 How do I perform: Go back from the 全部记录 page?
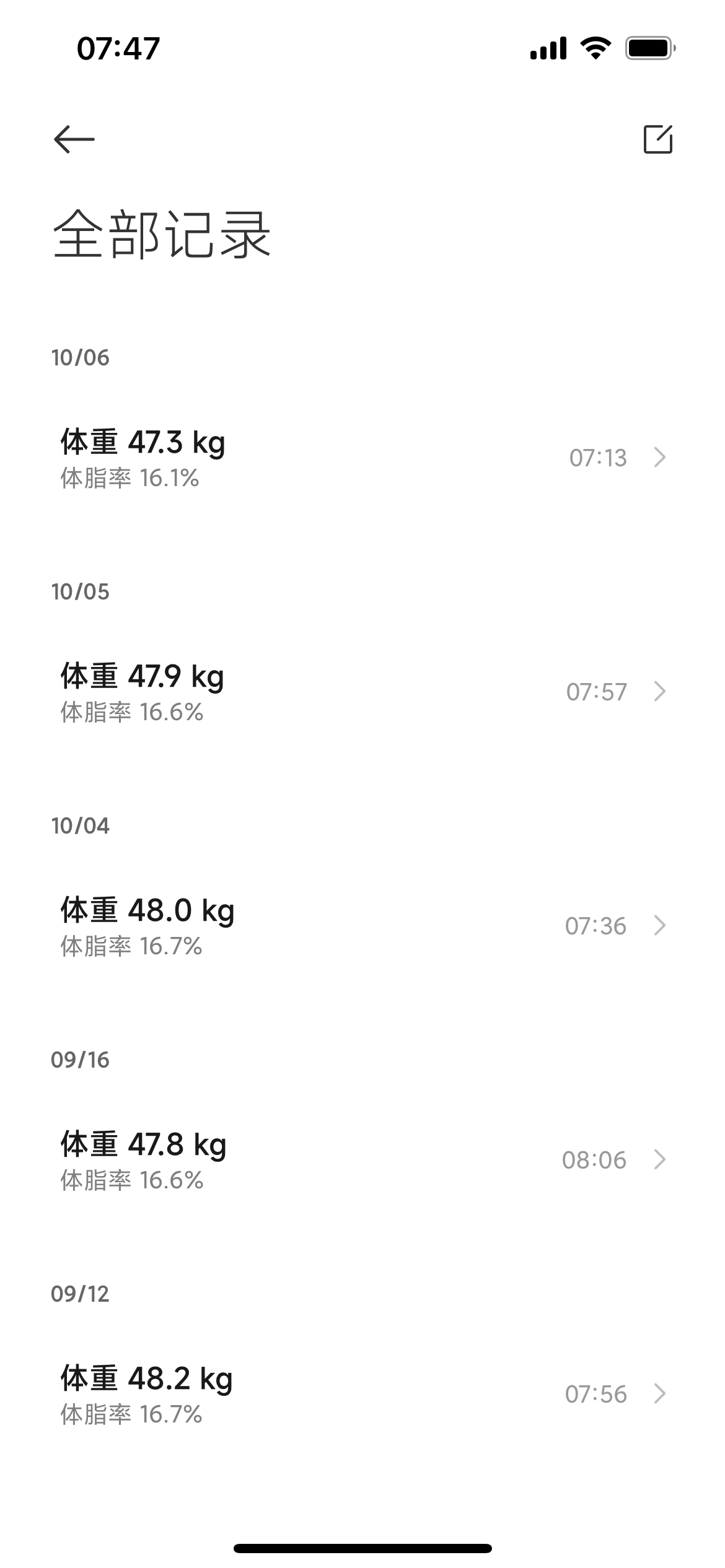[x=74, y=139]
